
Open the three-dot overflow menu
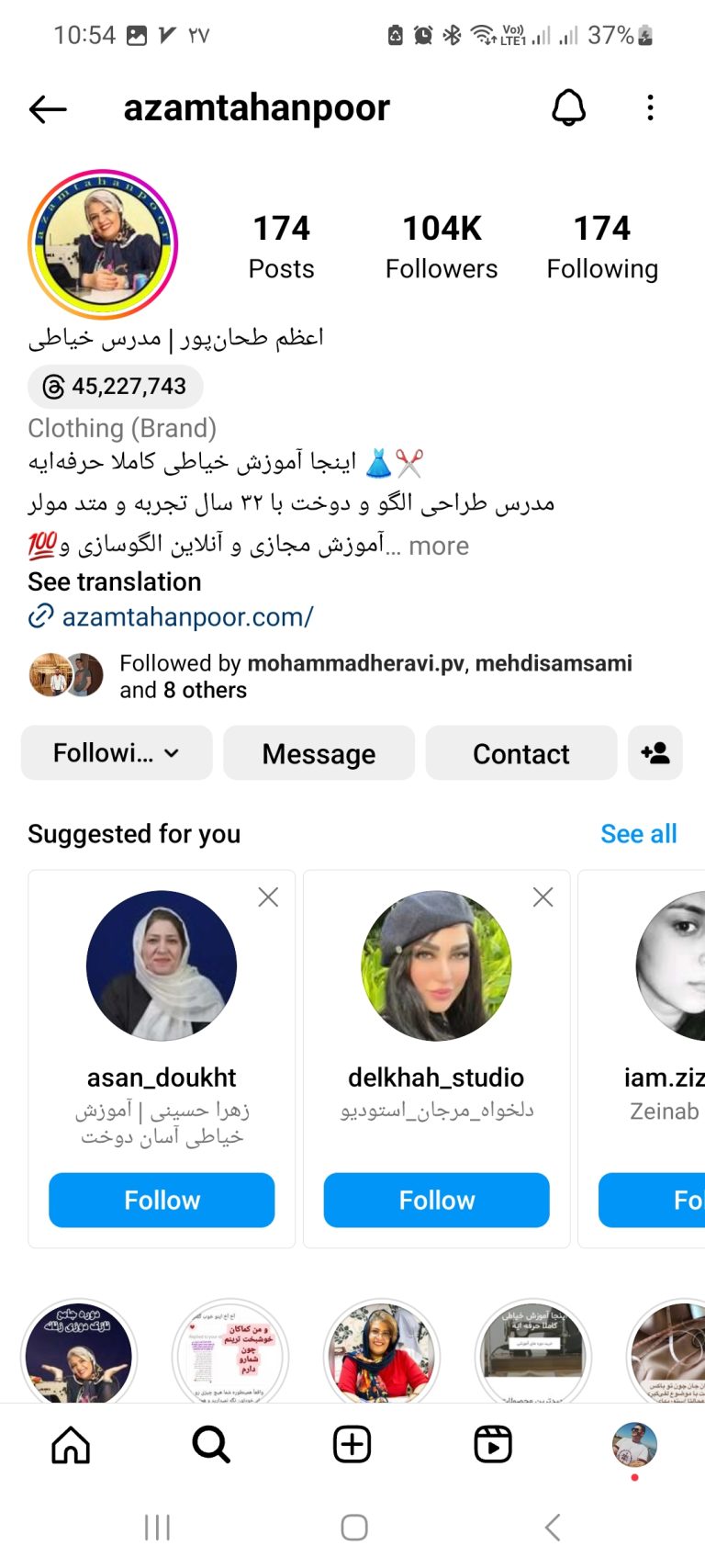pos(650,108)
